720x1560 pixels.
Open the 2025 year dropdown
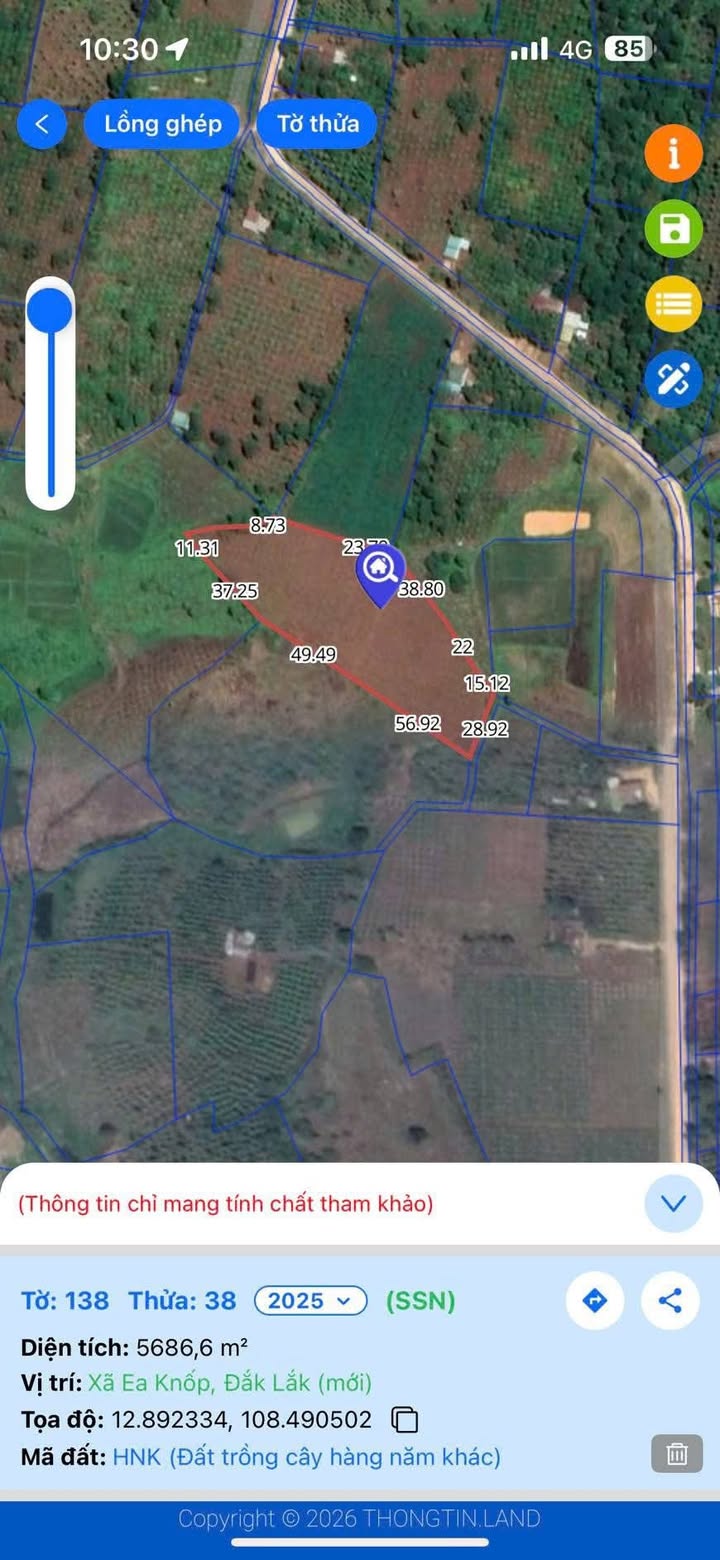tap(310, 1300)
